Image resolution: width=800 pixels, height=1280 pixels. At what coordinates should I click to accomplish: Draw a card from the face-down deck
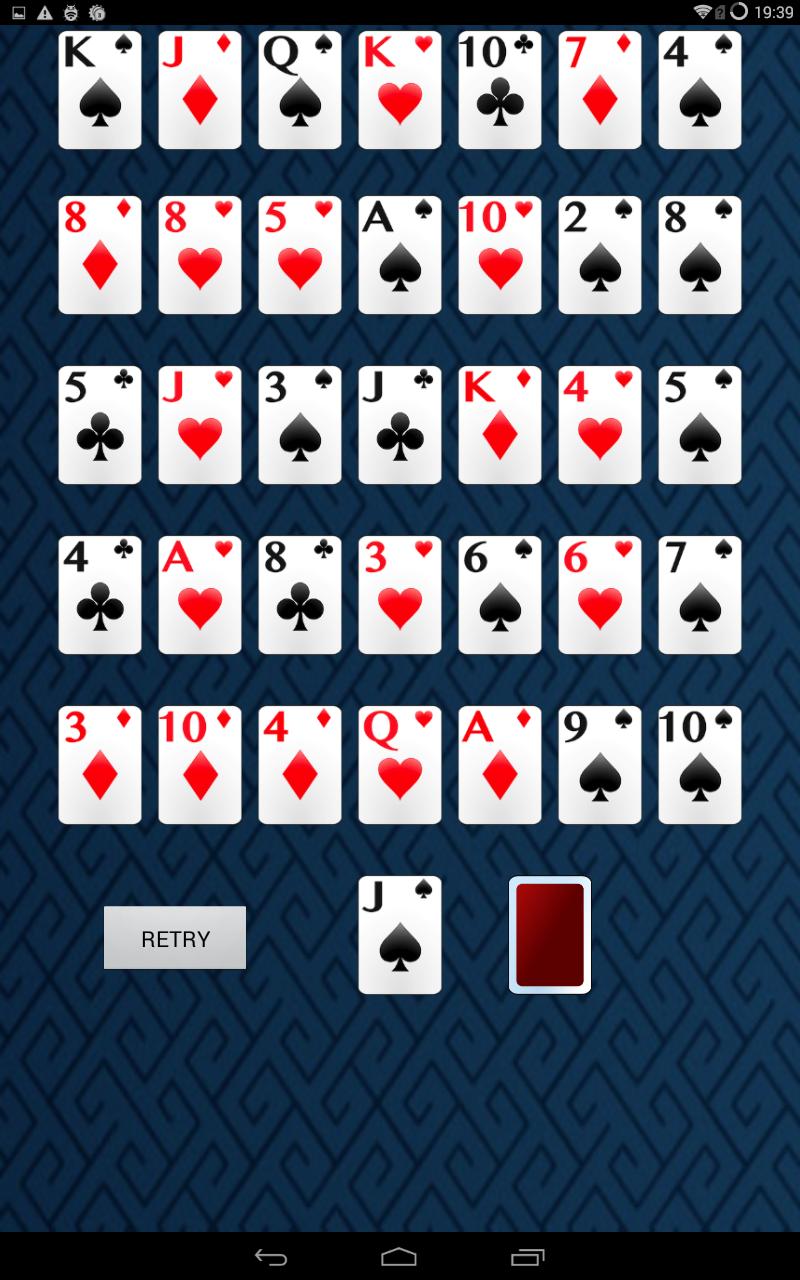tap(550, 935)
